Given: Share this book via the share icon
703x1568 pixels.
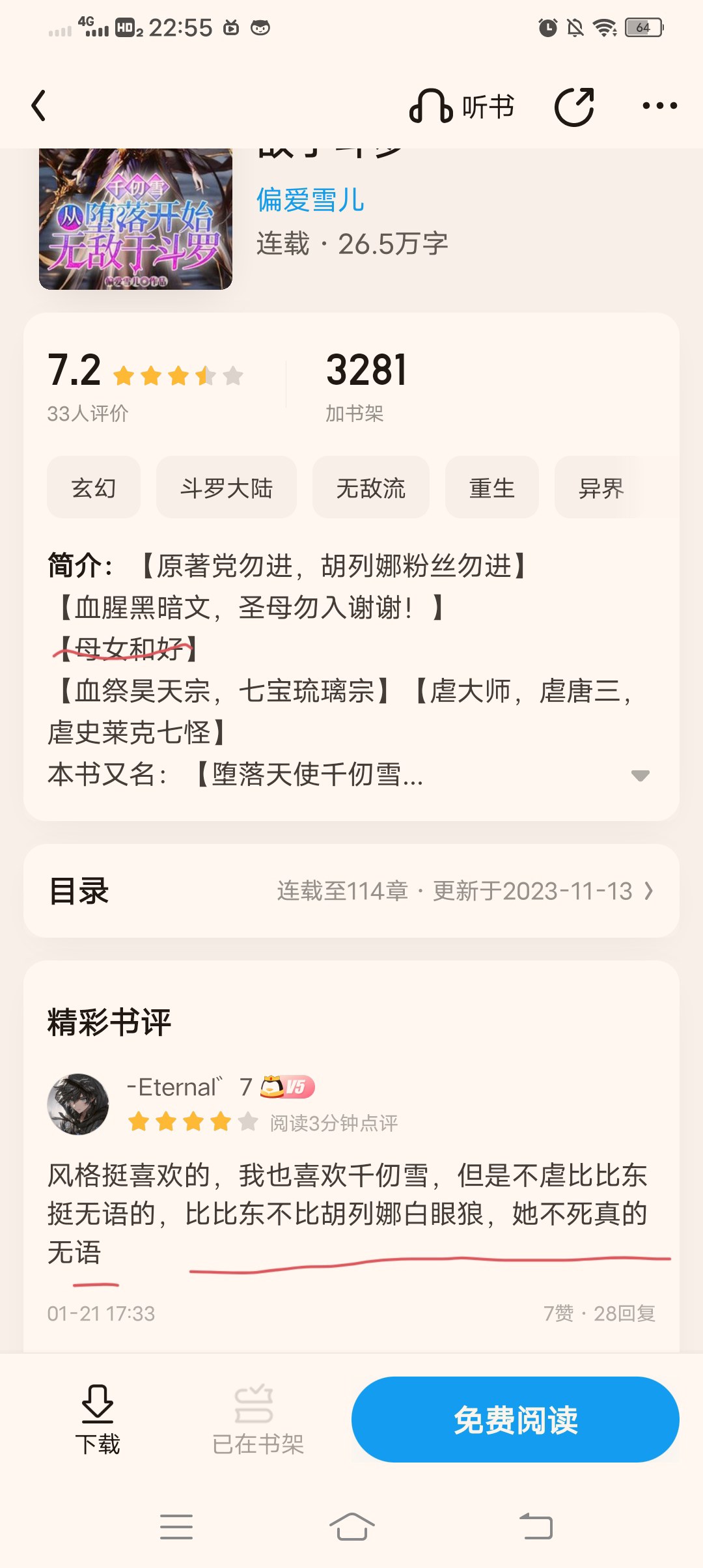Looking at the screenshot, I should 574,106.
